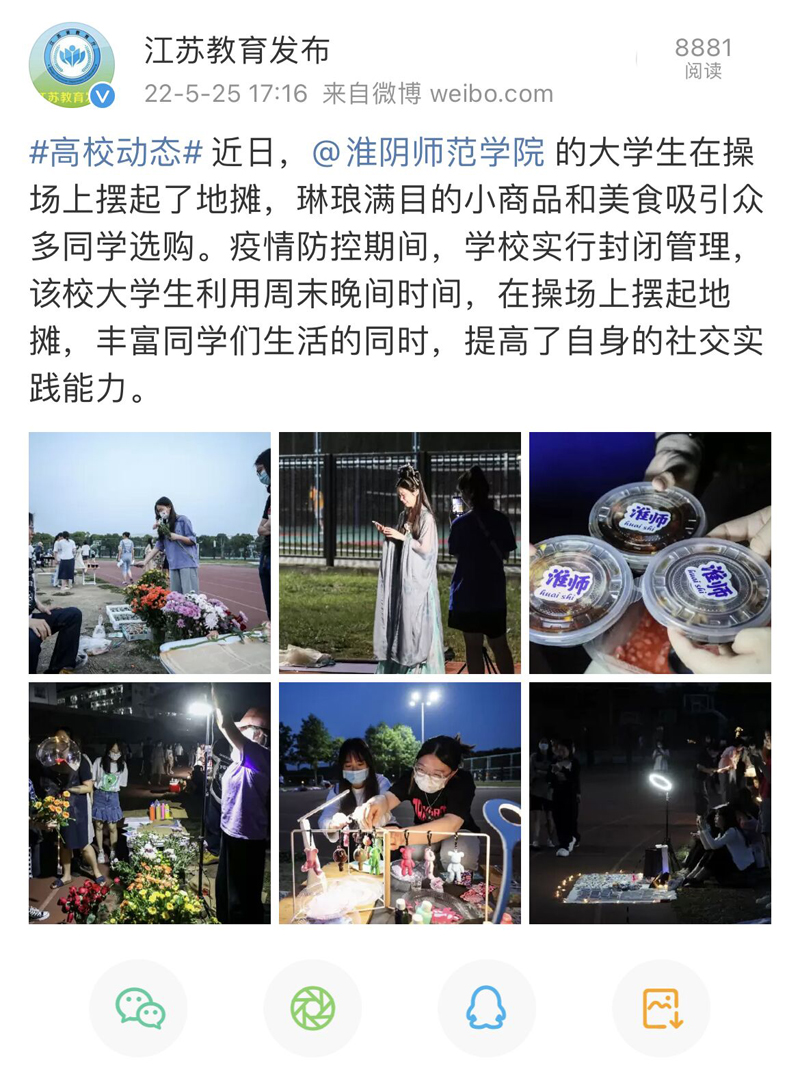Save the post image to album
The image size is (800, 1076).
pyautogui.click(x=661, y=1008)
